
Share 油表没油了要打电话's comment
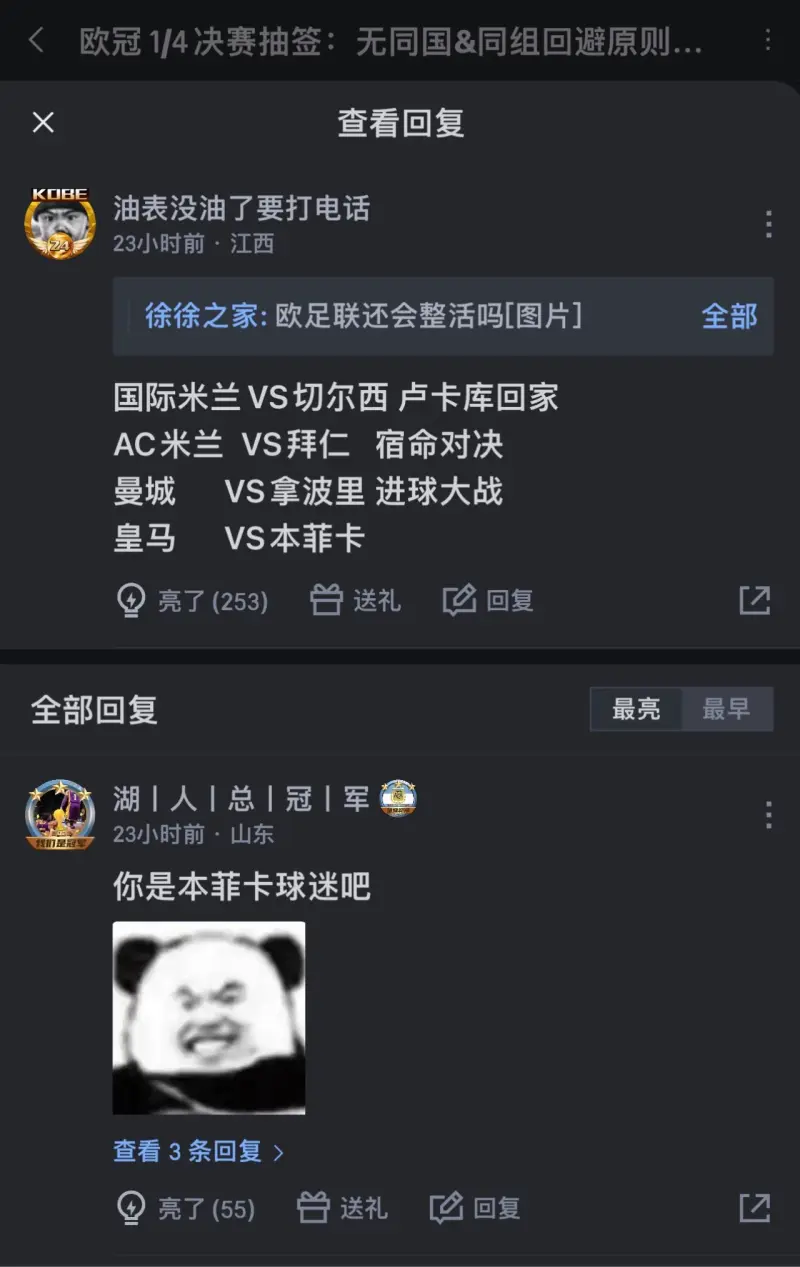[754, 600]
